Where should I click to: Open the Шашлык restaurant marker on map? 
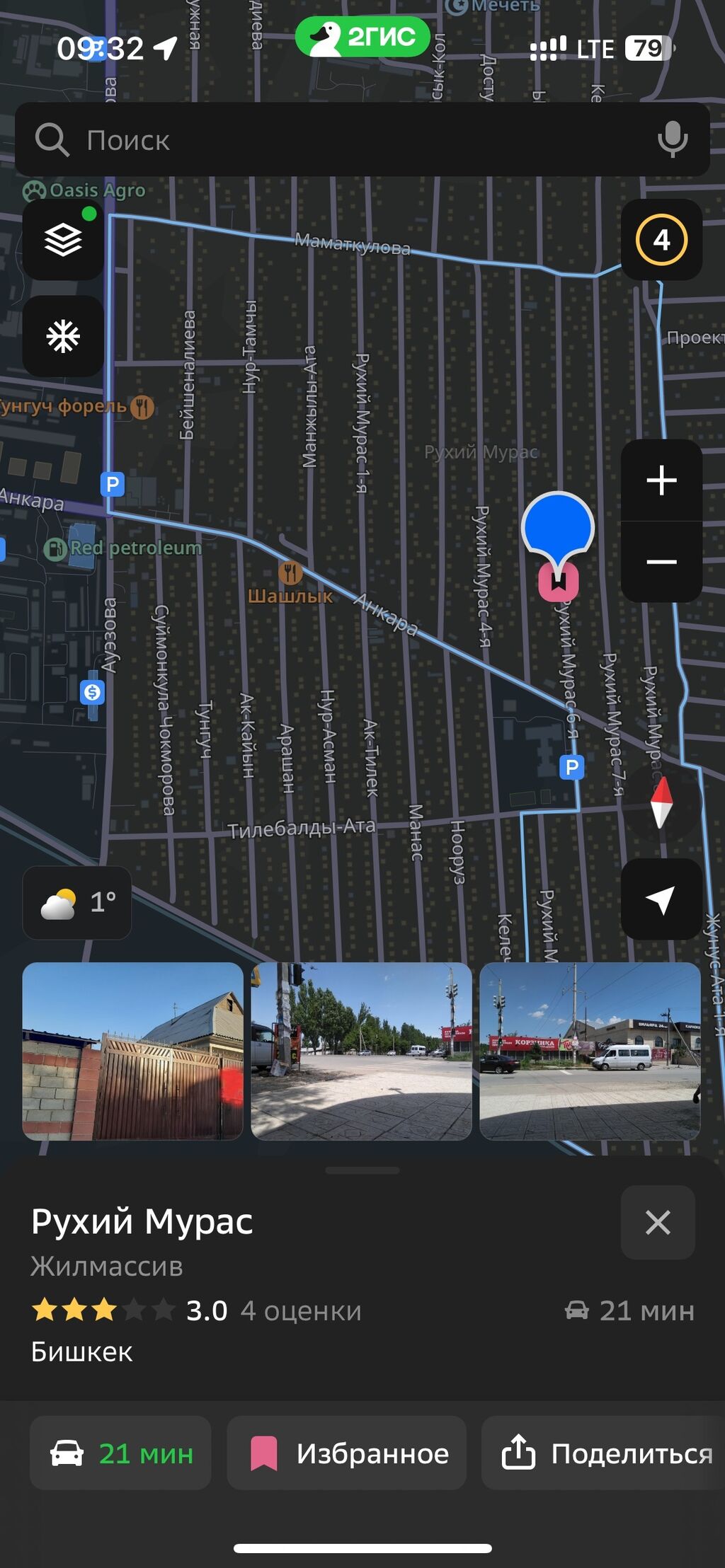pos(290,572)
